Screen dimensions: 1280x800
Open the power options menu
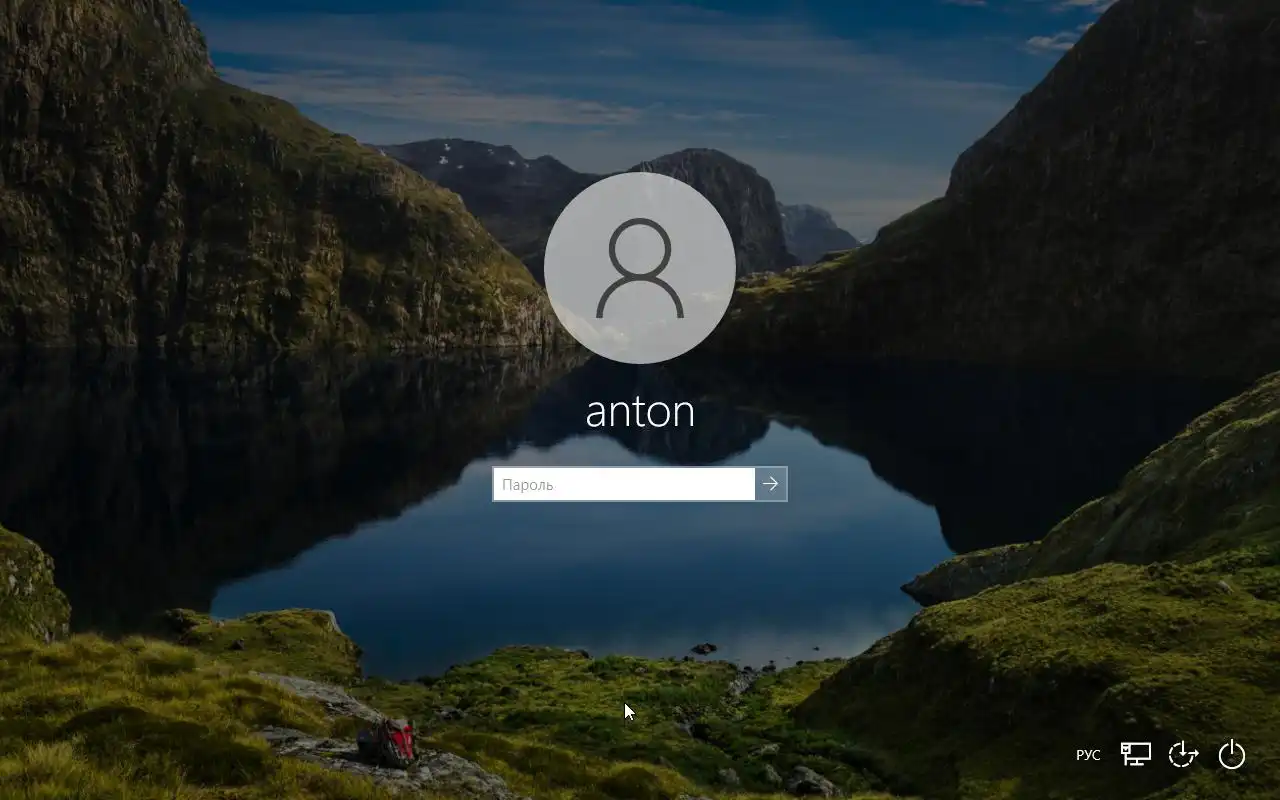[1231, 754]
